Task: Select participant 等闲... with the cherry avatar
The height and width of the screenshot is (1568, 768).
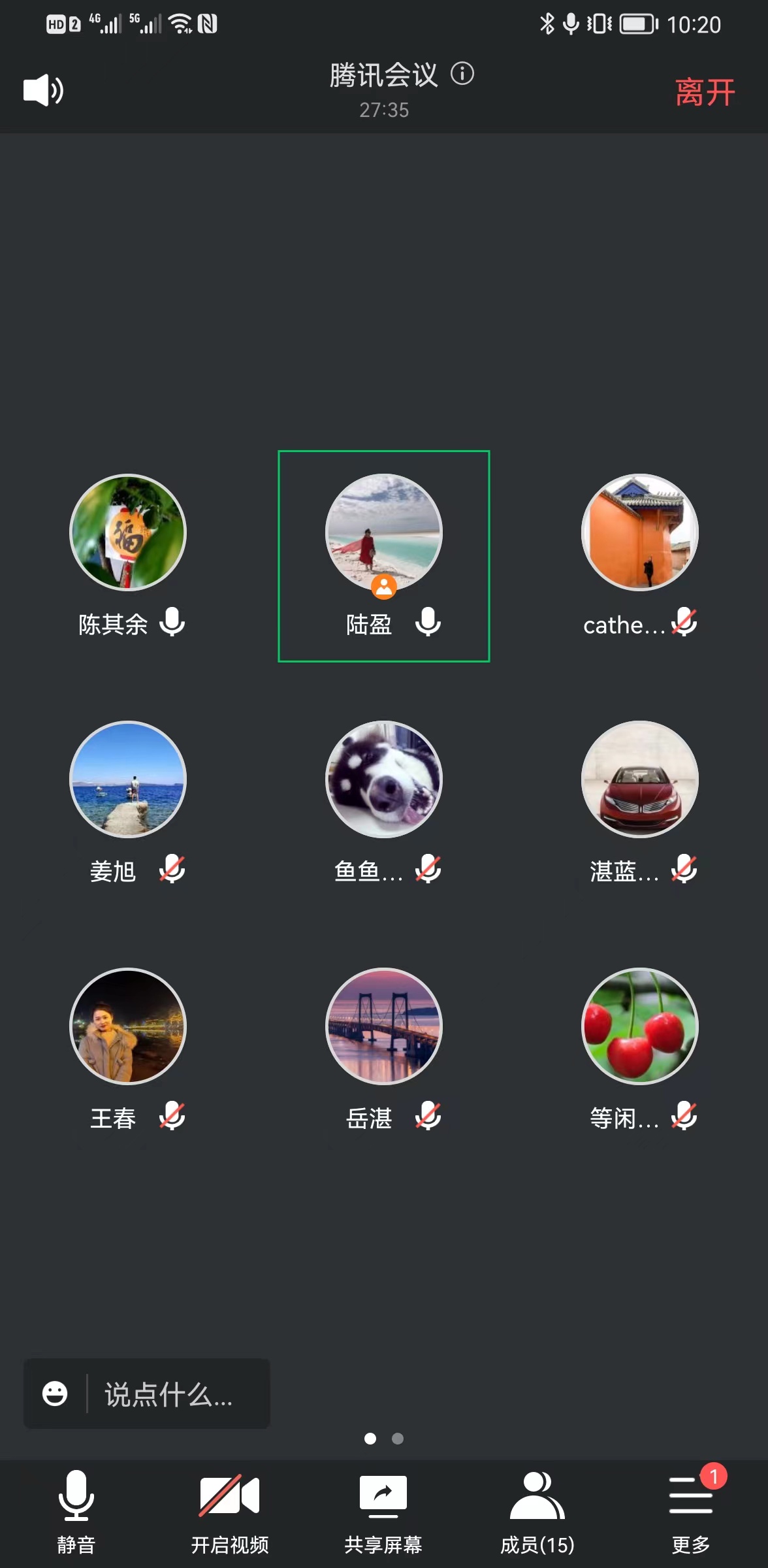Action: (640, 1026)
